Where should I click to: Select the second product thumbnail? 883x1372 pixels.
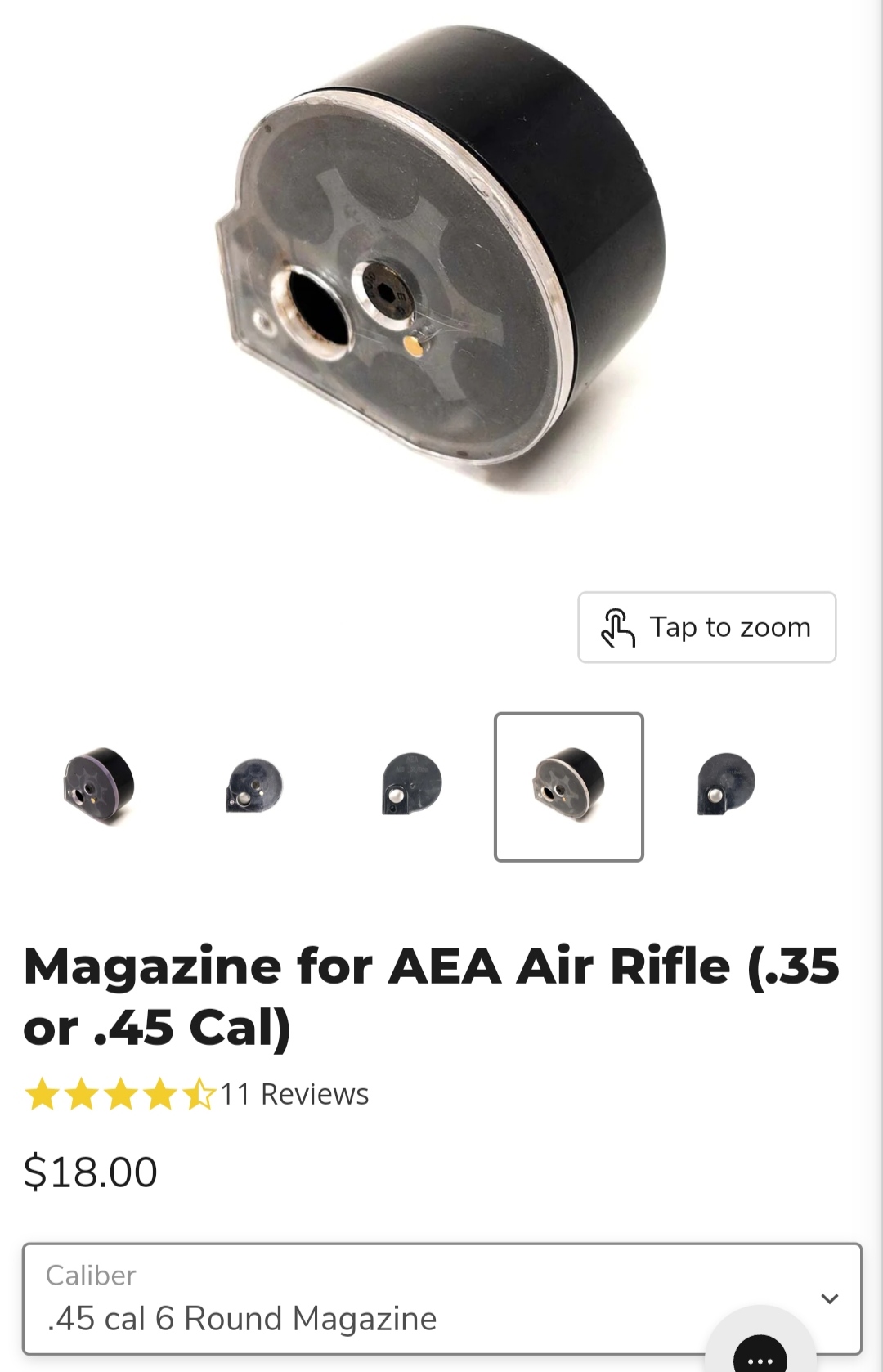[x=254, y=786]
